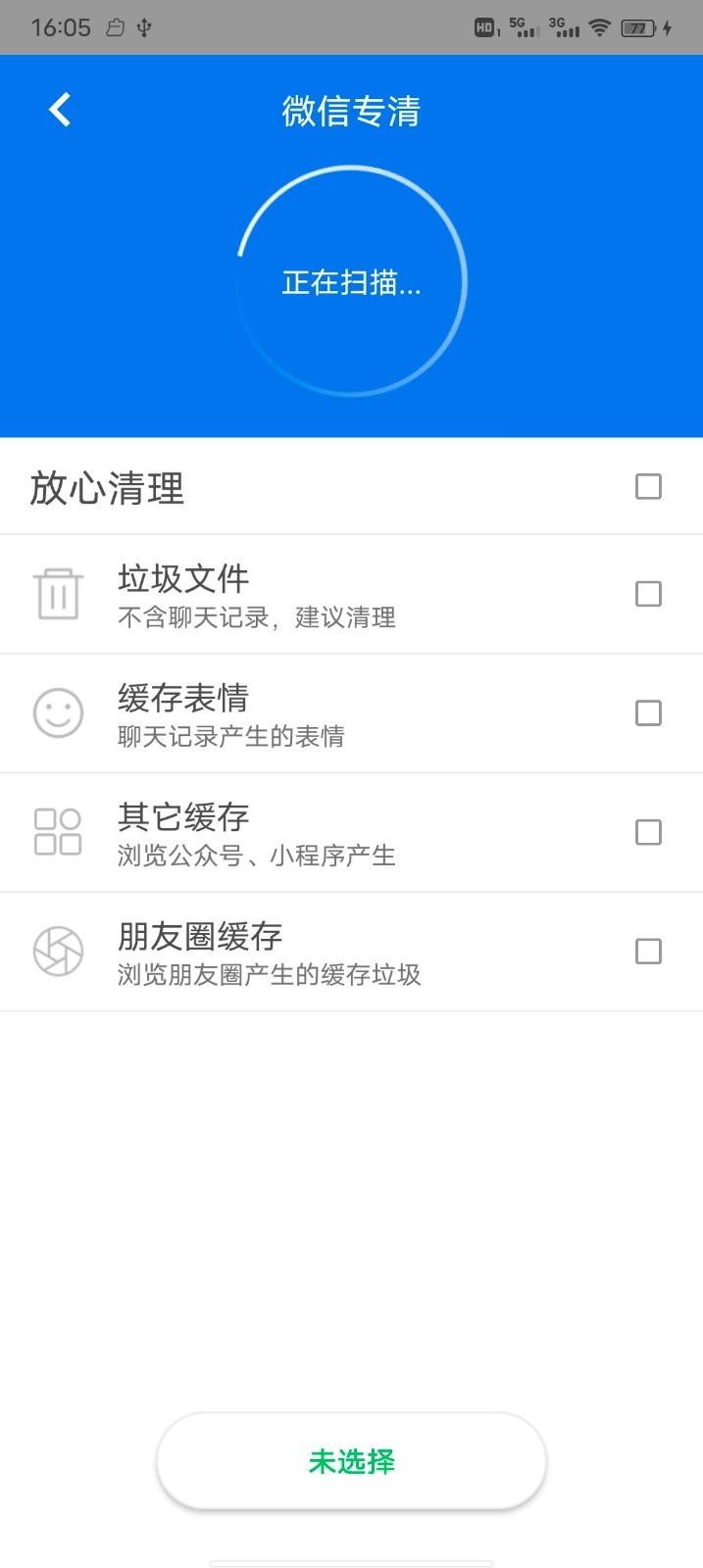Check the 放心清理 select-all box
703x1568 pixels.
tap(648, 487)
